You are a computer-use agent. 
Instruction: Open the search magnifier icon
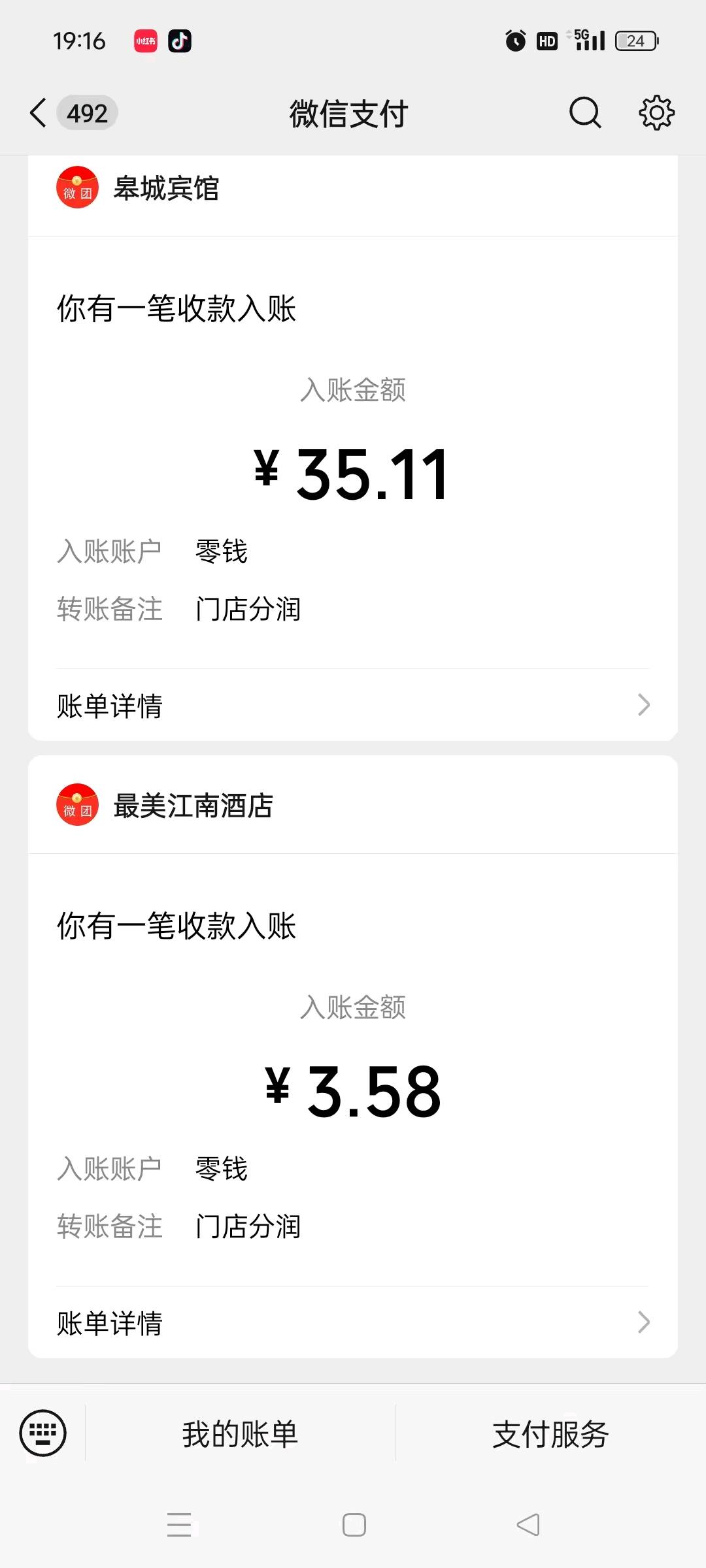[x=584, y=113]
